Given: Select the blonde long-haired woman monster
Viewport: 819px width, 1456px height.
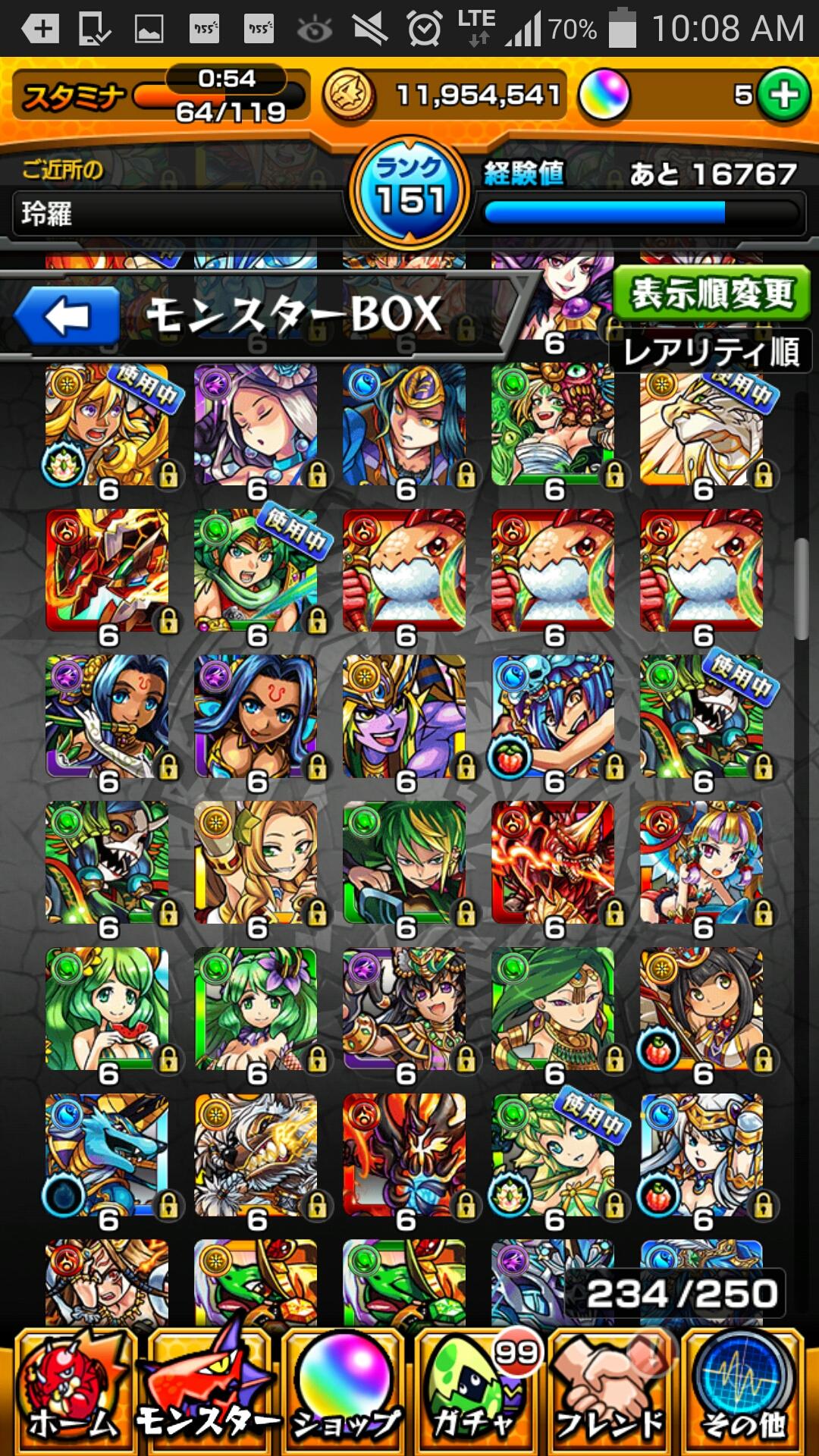Looking at the screenshot, I should (256, 863).
